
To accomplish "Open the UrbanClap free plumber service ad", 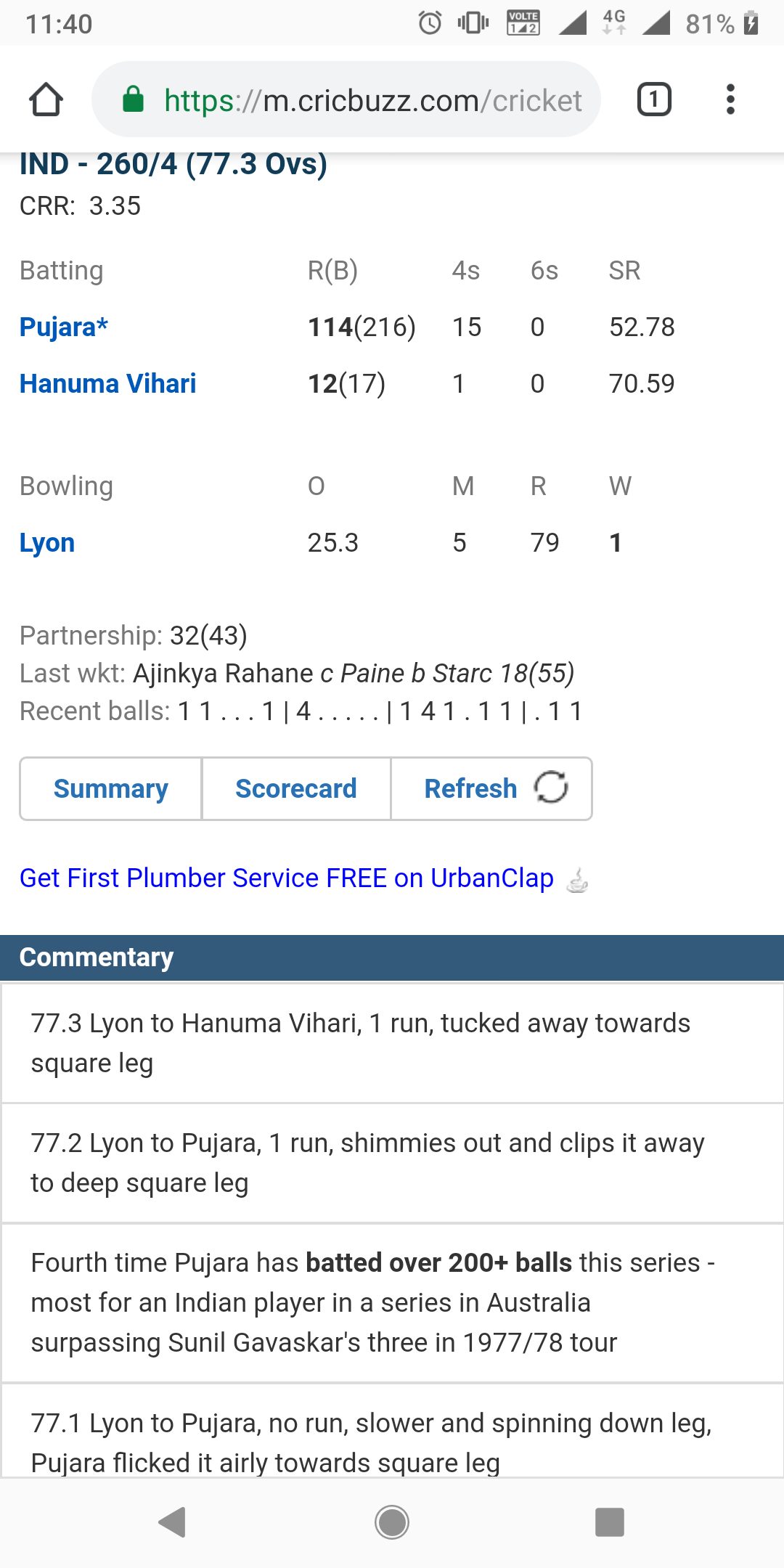I will tap(287, 878).
